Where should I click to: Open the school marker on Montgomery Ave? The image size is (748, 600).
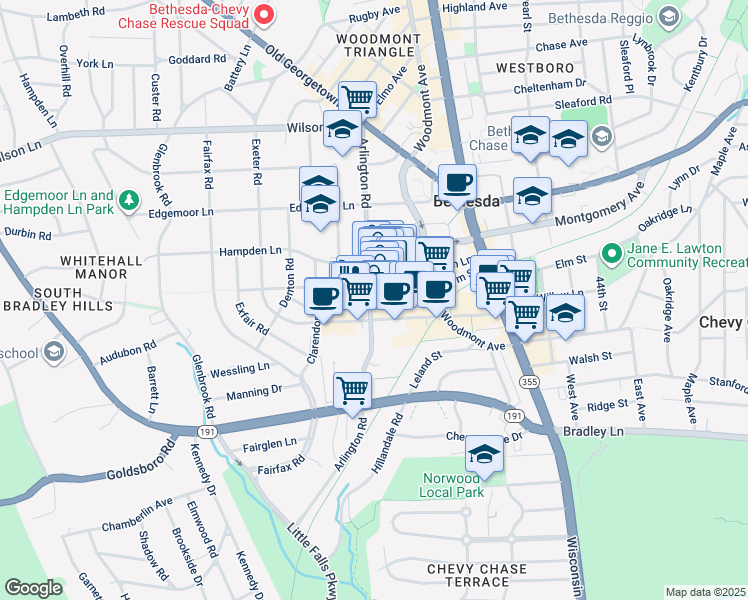point(532,195)
